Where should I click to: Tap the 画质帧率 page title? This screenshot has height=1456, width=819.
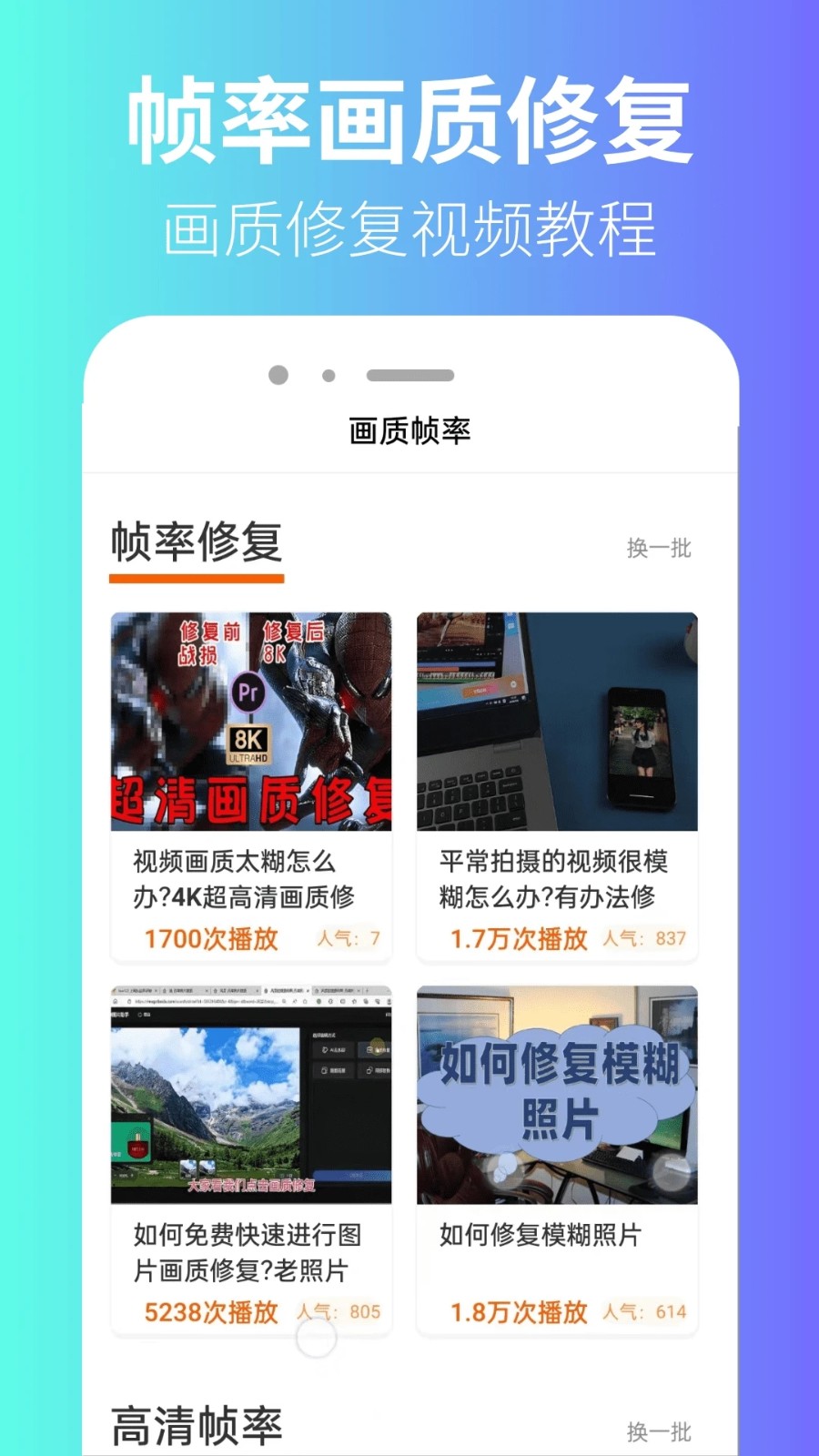coord(409,430)
